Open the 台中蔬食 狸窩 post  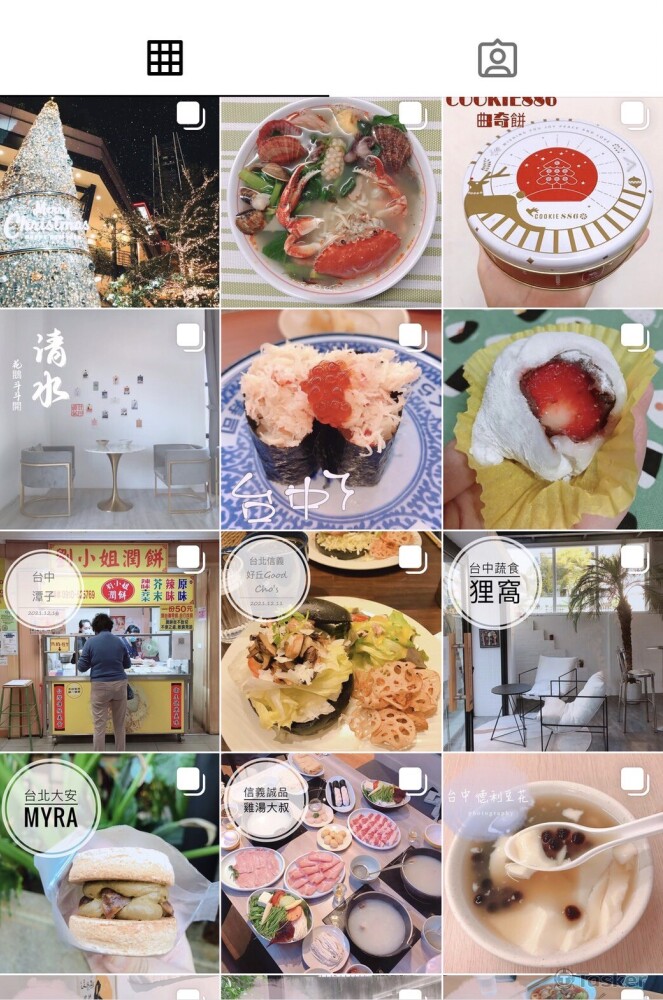[552, 641]
